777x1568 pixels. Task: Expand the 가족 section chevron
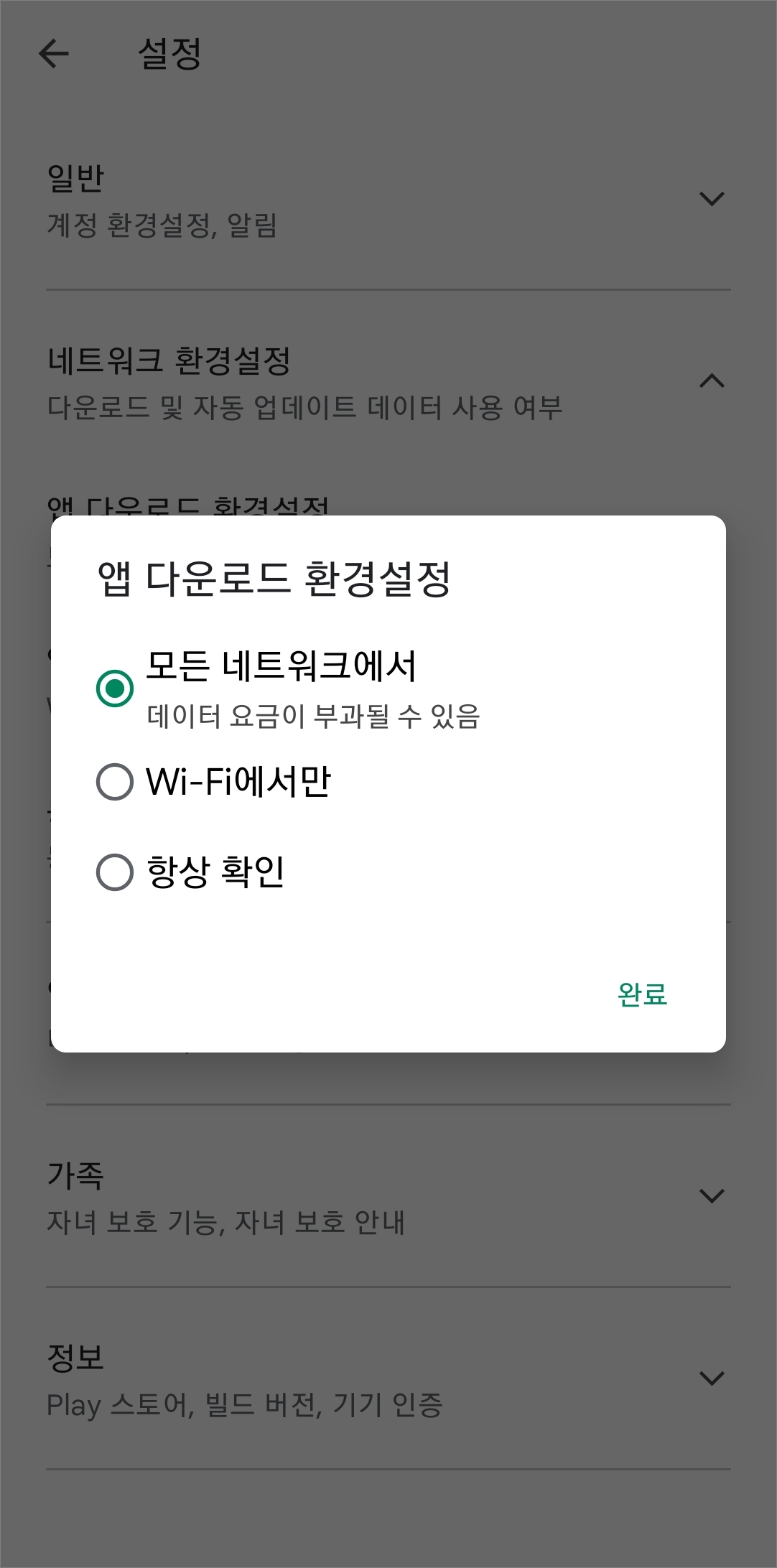point(711,1194)
